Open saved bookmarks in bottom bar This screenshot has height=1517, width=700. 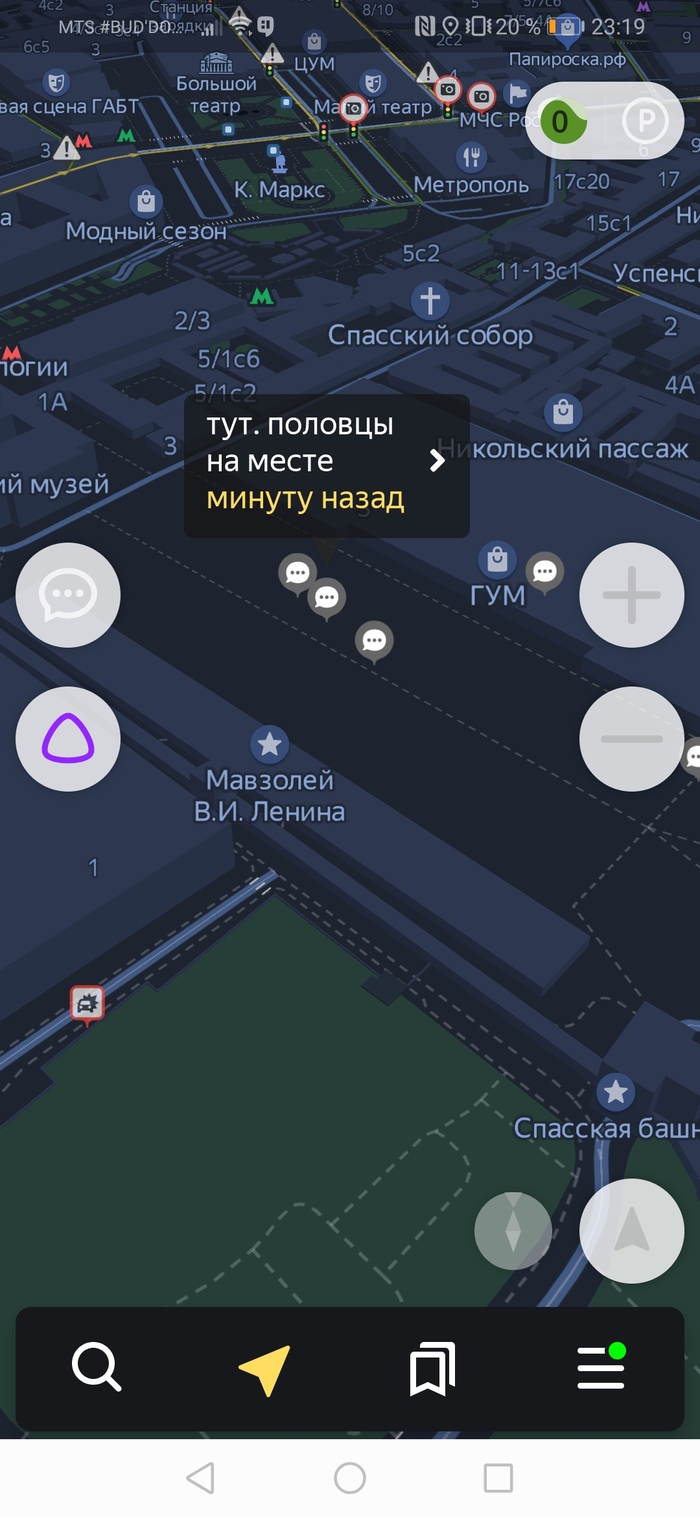point(432,1368)
